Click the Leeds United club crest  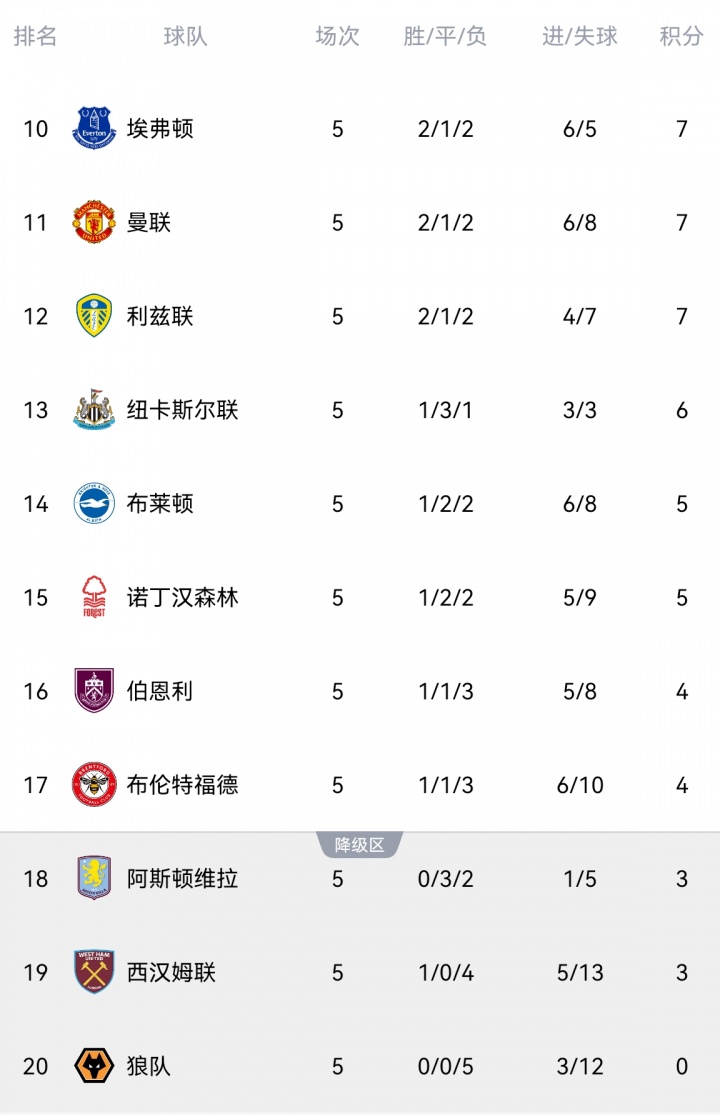pos(93,316)
